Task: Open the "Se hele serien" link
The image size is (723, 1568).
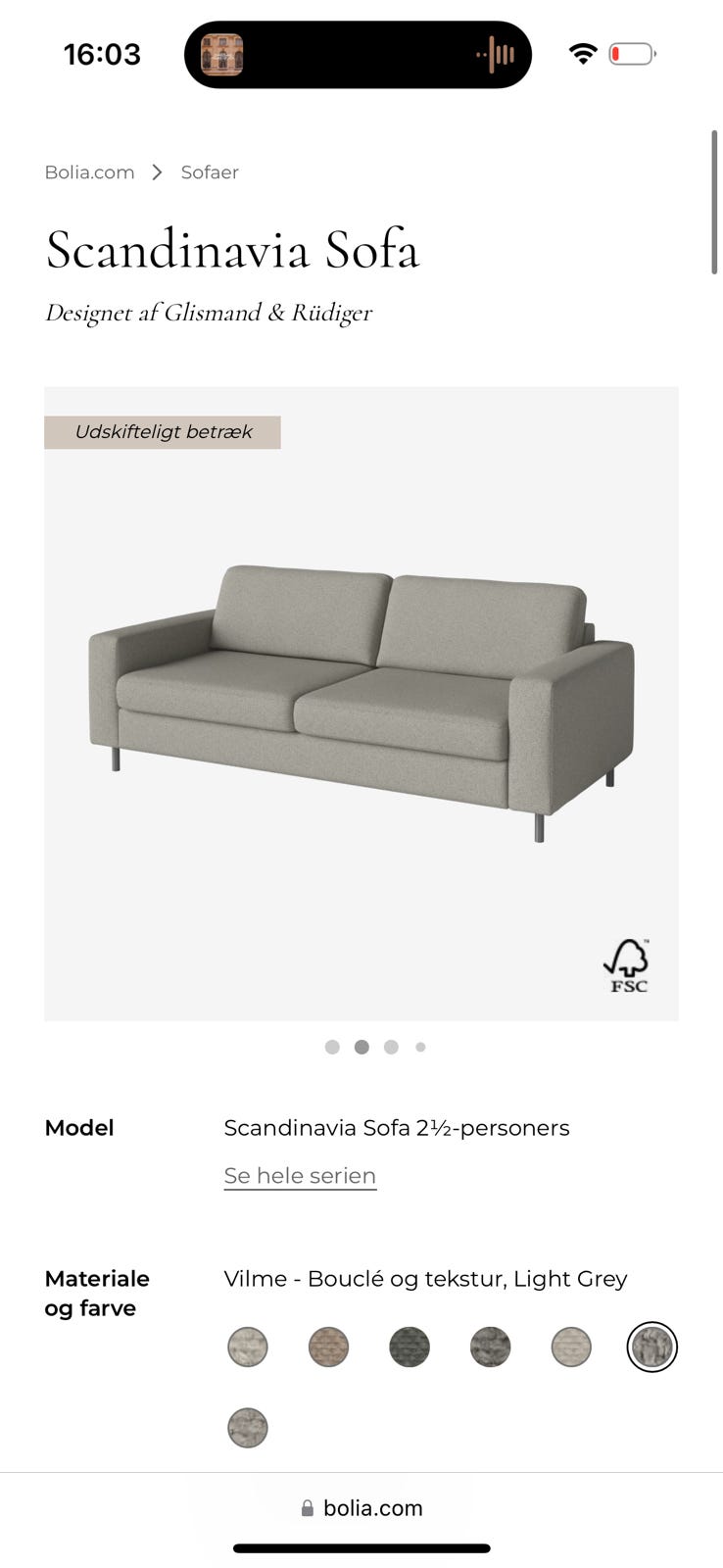Action: [300, 1175]
